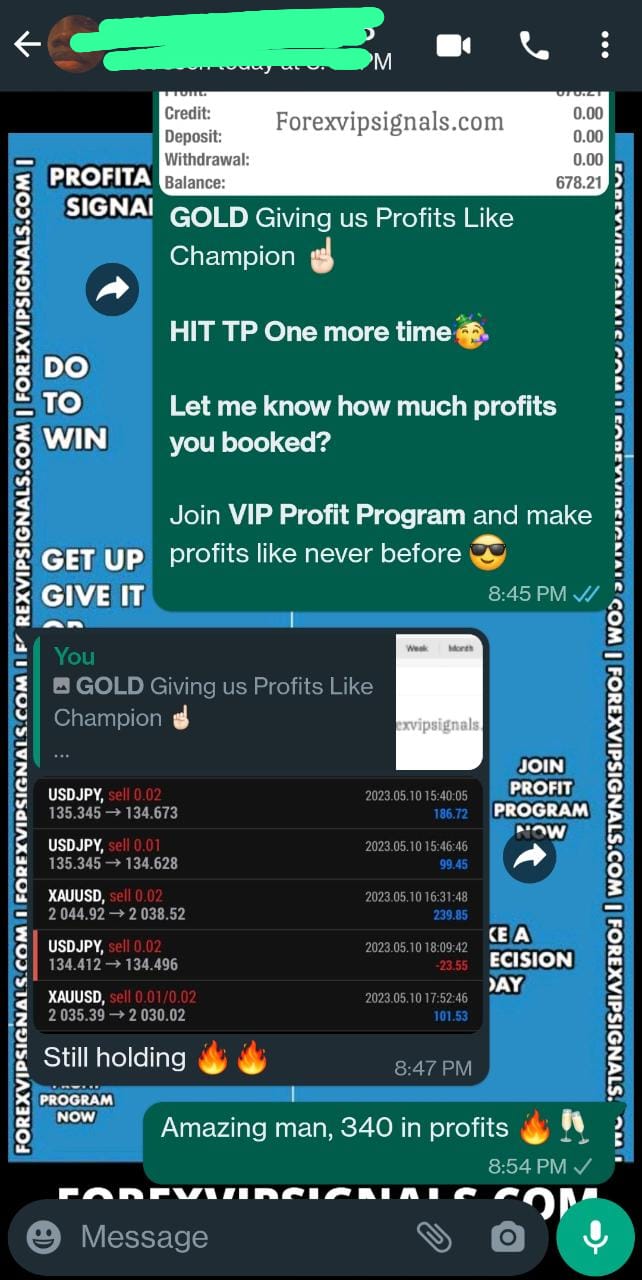Forward the Still holding trades image

click(529, 856)
